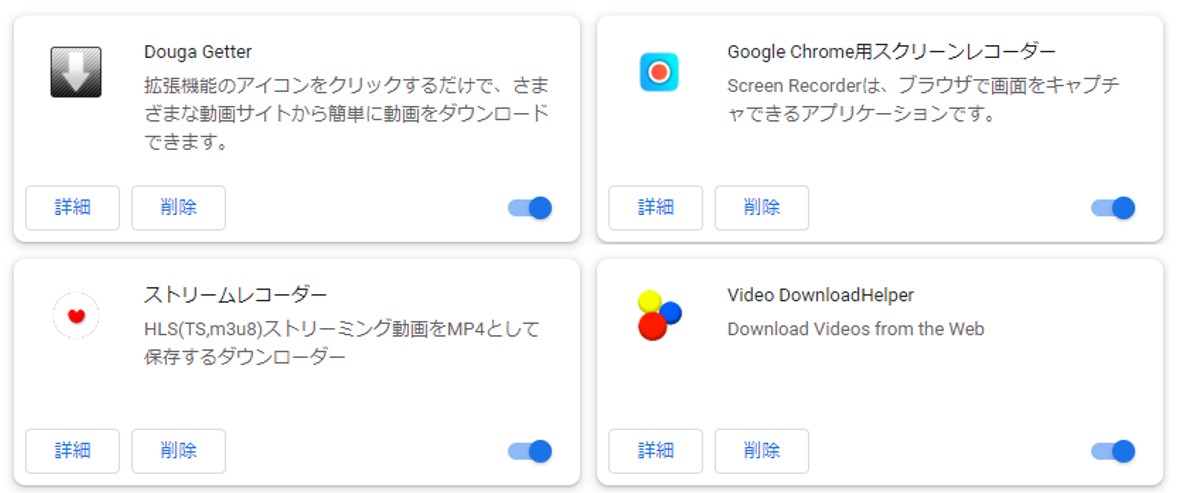Open details for Douga Getter
The width and height of the screenshot is (1177, 493).
point(72,207)
